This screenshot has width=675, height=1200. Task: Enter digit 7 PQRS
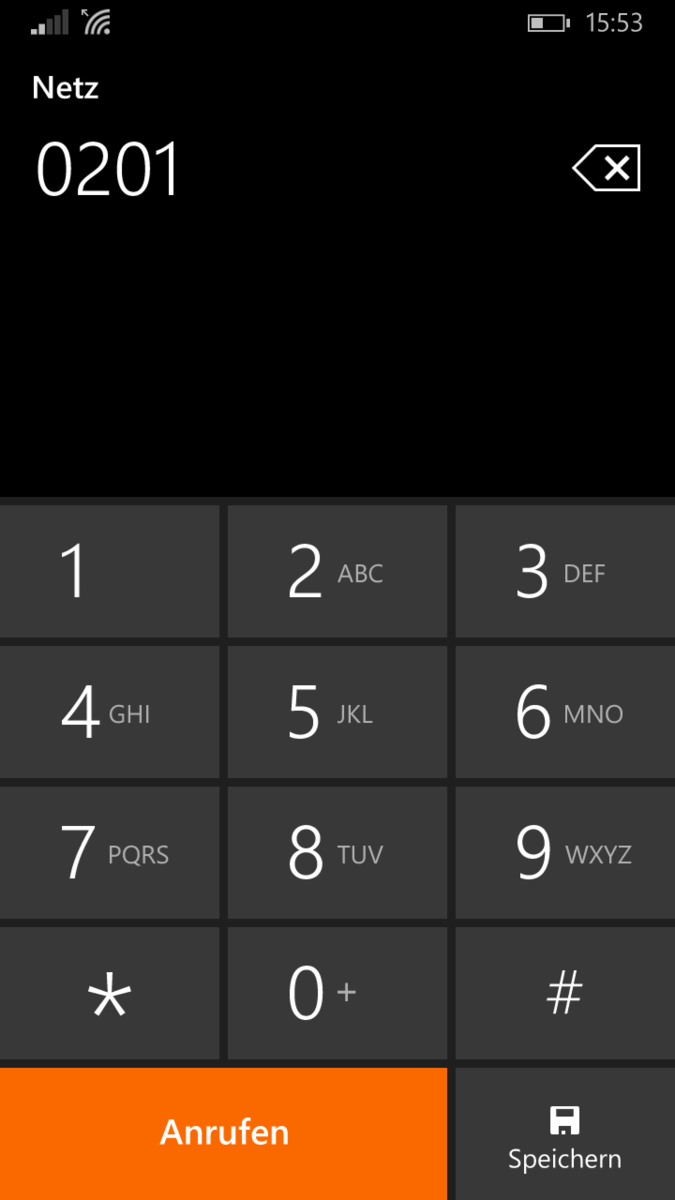[x=109, y=853]
